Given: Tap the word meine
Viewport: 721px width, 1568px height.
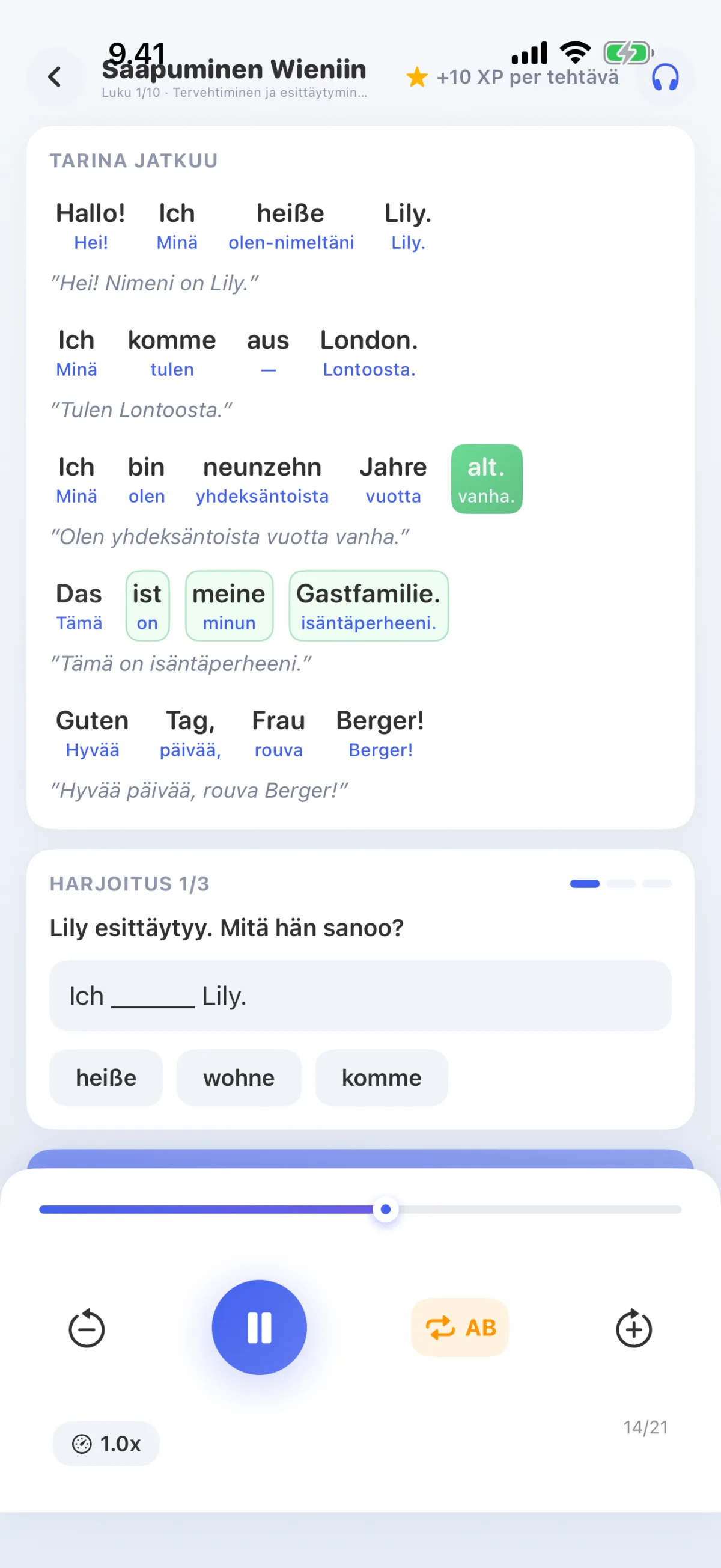Looking at the screenshot, I should tap(230, 605).
